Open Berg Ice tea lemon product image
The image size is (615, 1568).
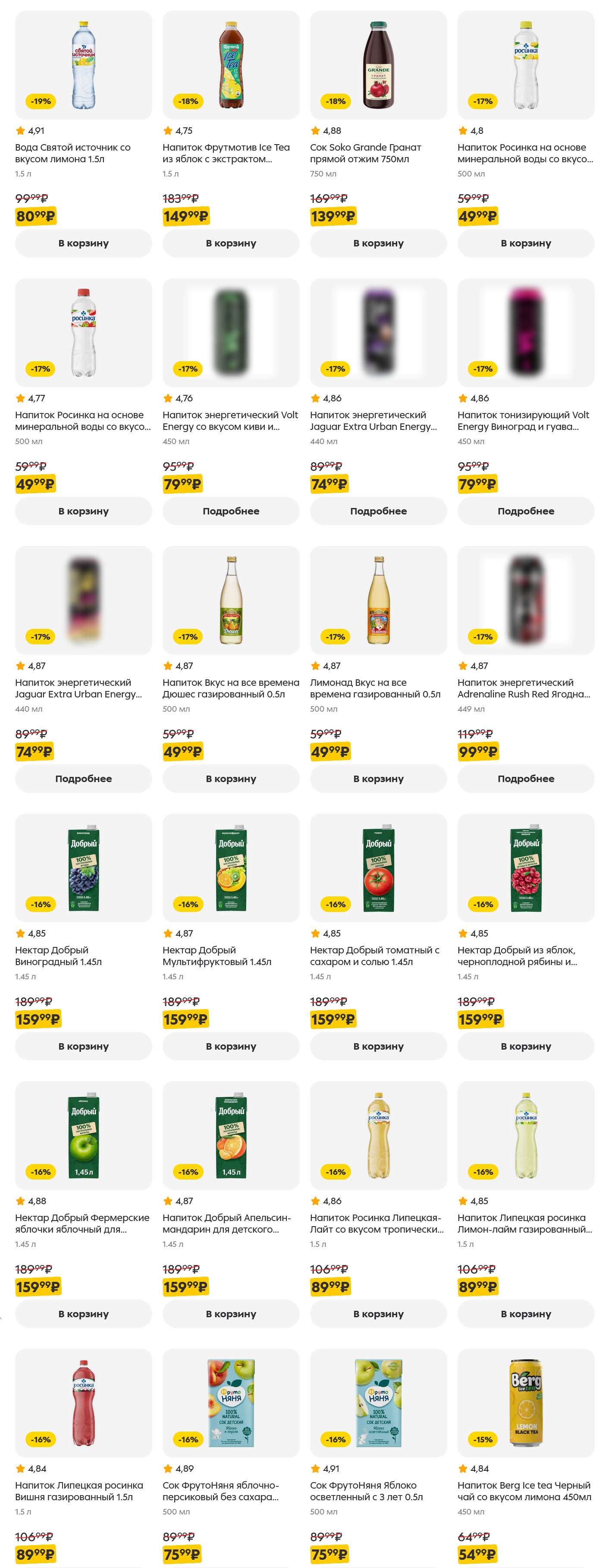pos(526,1402)
